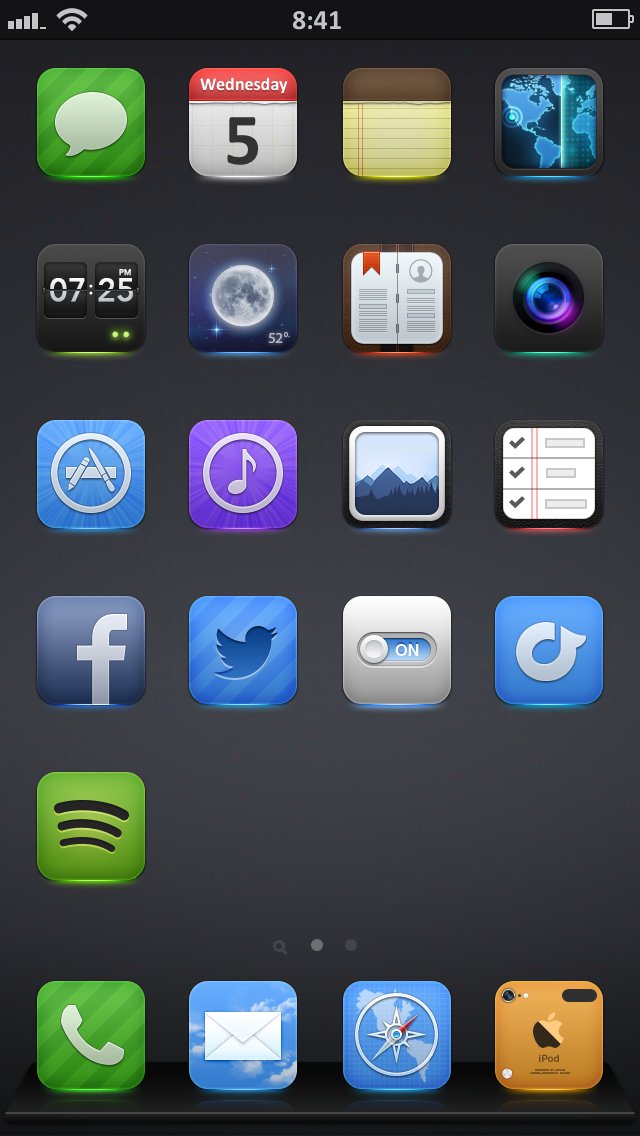This screenshot has height=1136, width=640.
Task: Open the Photos app
Action: pos(396,475)
